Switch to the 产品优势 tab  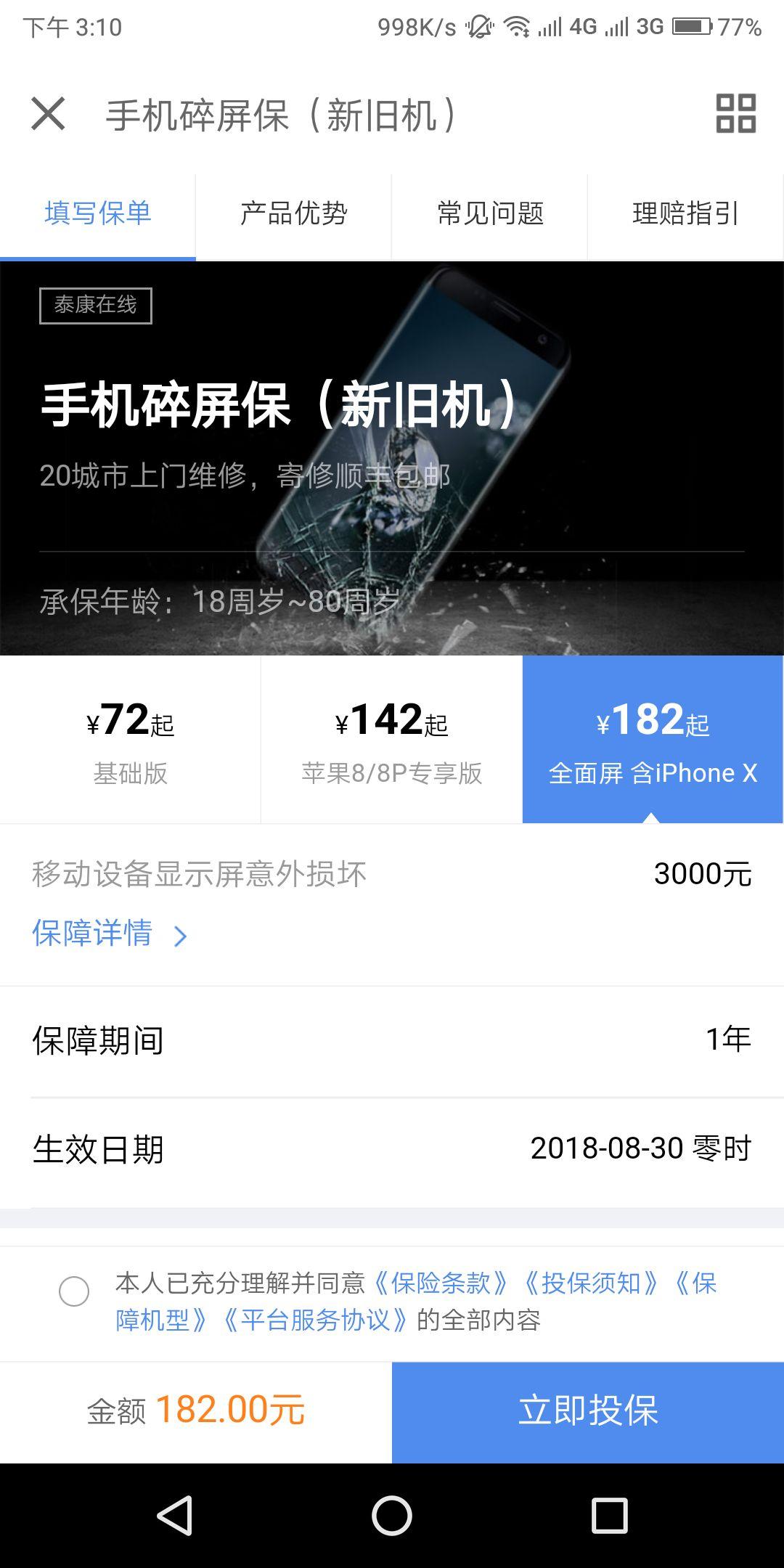[293, 214]
